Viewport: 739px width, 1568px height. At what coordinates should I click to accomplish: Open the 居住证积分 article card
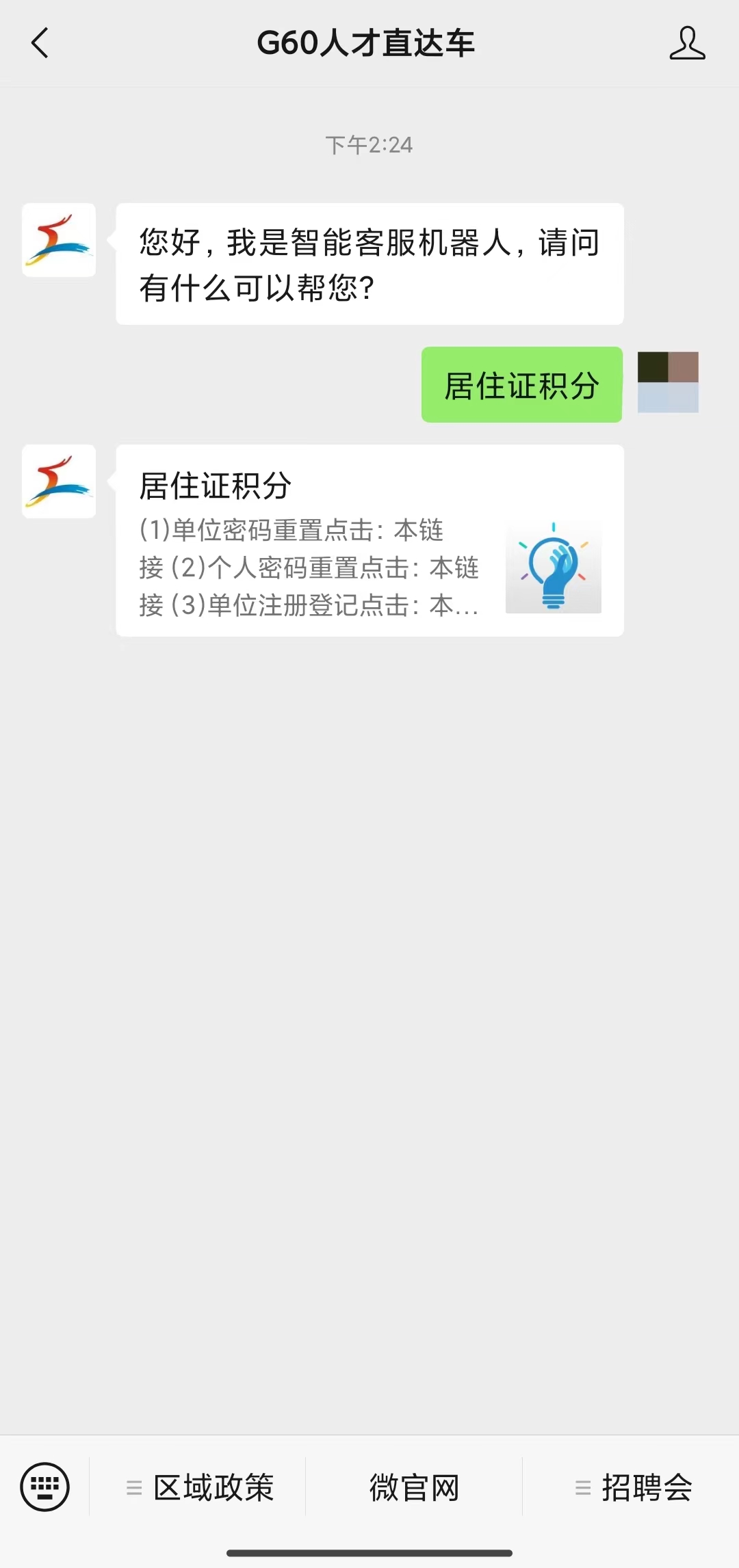point(369,540)
